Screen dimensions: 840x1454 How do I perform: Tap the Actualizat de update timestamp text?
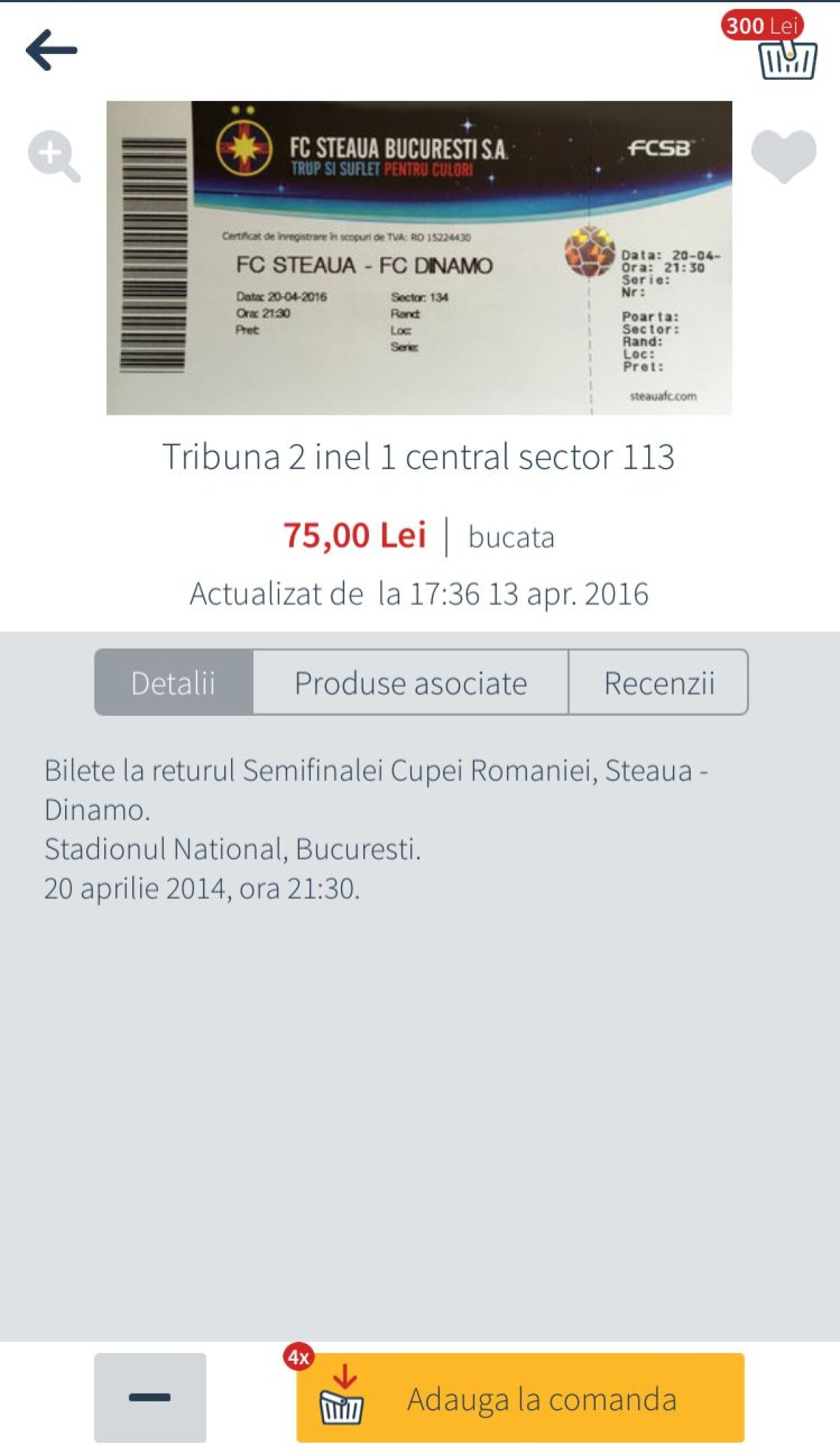420,593
